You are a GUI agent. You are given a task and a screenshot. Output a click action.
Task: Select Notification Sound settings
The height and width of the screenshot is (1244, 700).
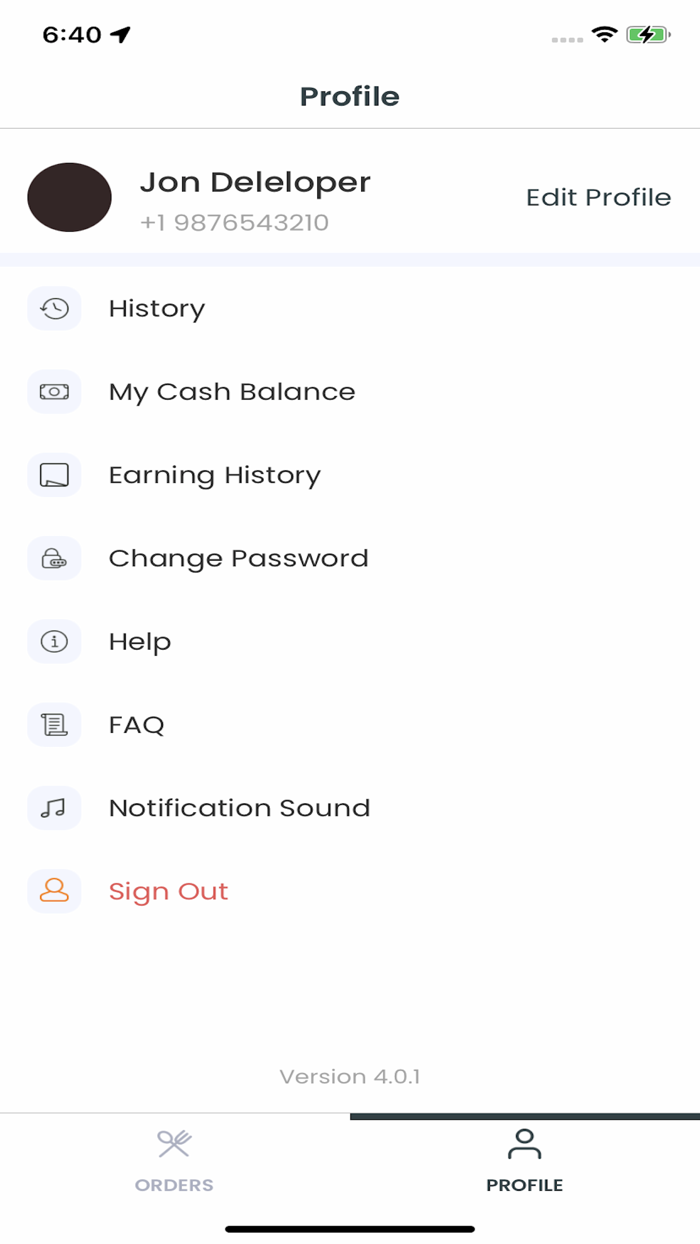239,807
